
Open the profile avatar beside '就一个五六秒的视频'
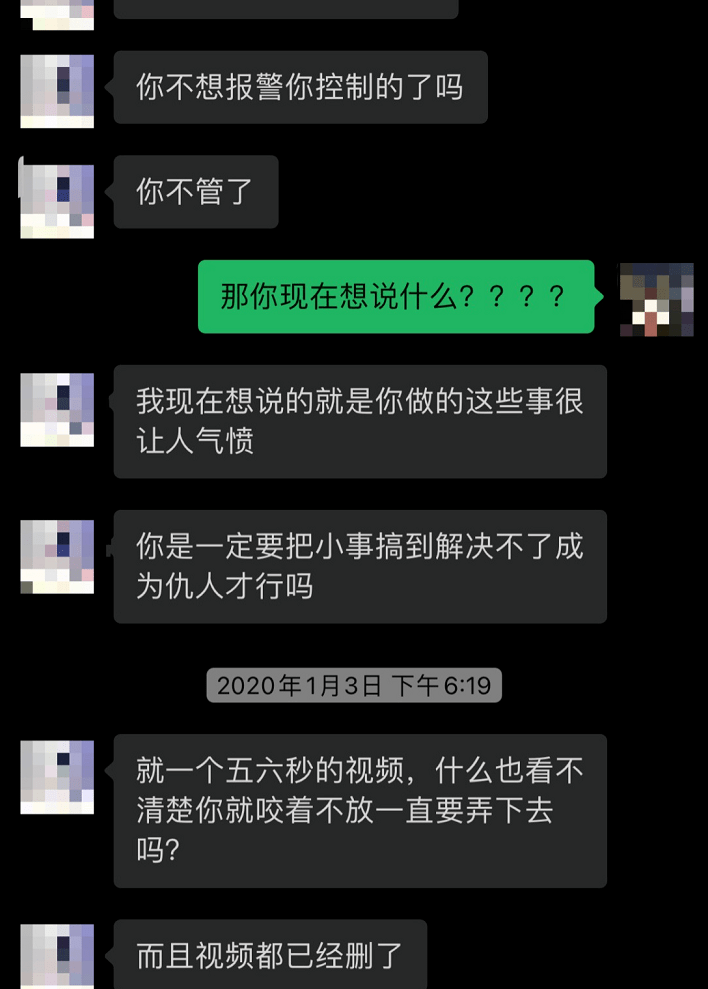click(x=57, y=777)
